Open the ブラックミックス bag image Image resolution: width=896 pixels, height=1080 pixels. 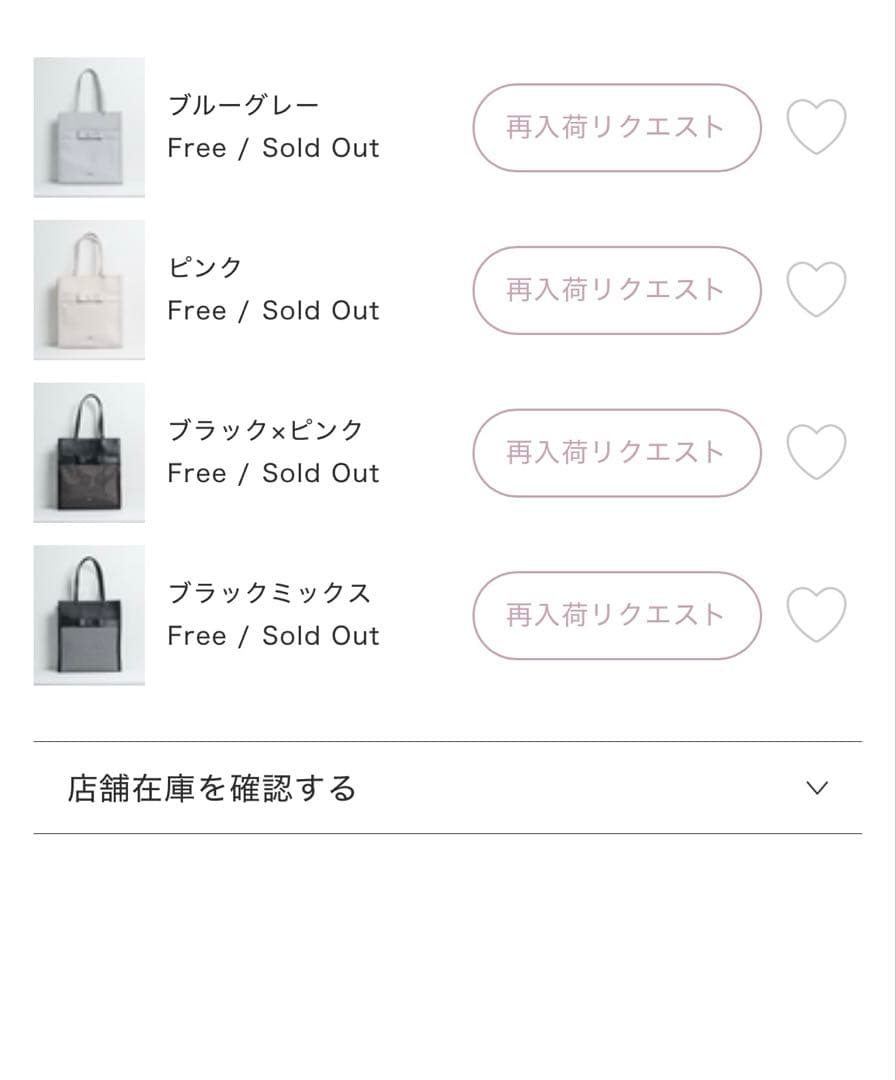click(x=89, y=616)
